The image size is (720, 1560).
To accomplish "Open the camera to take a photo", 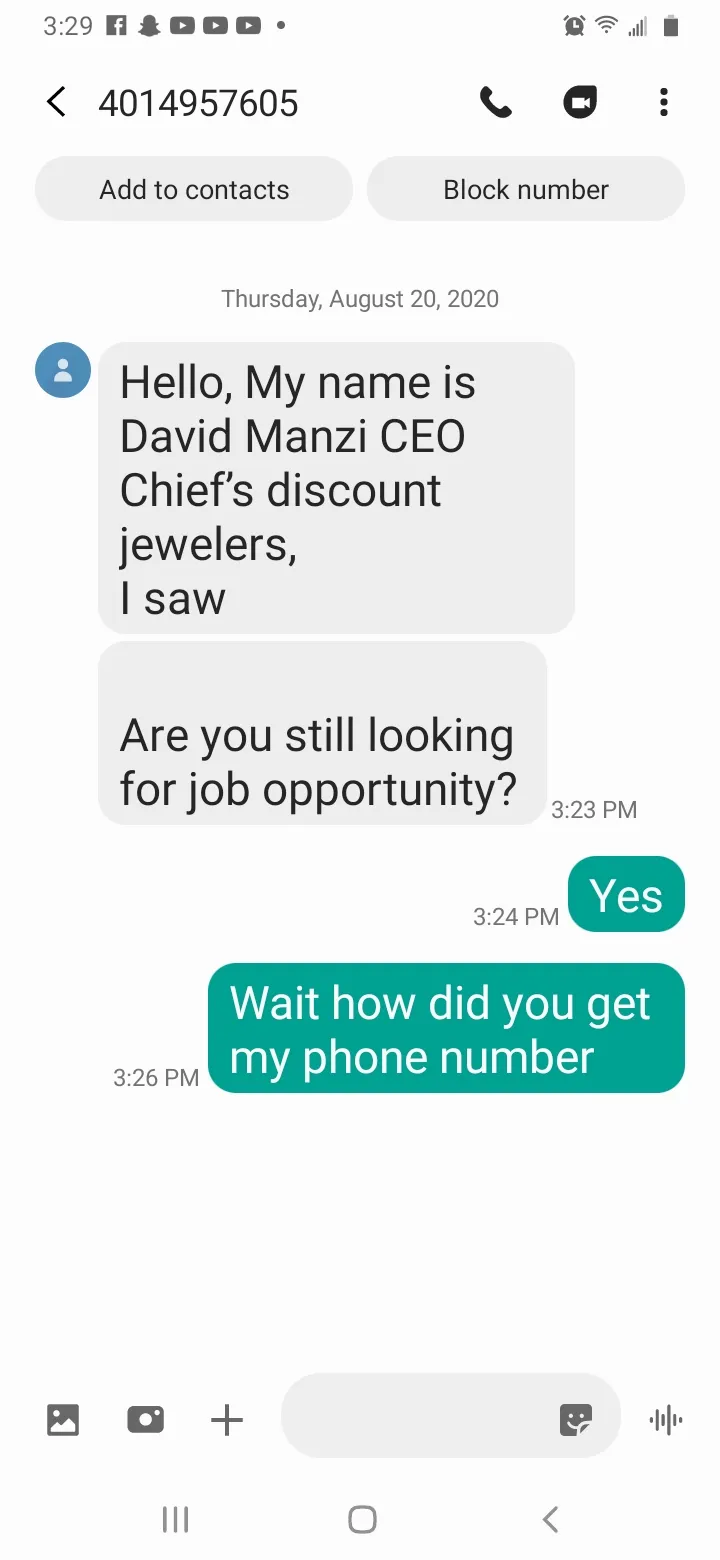I will coord(145,1419).
